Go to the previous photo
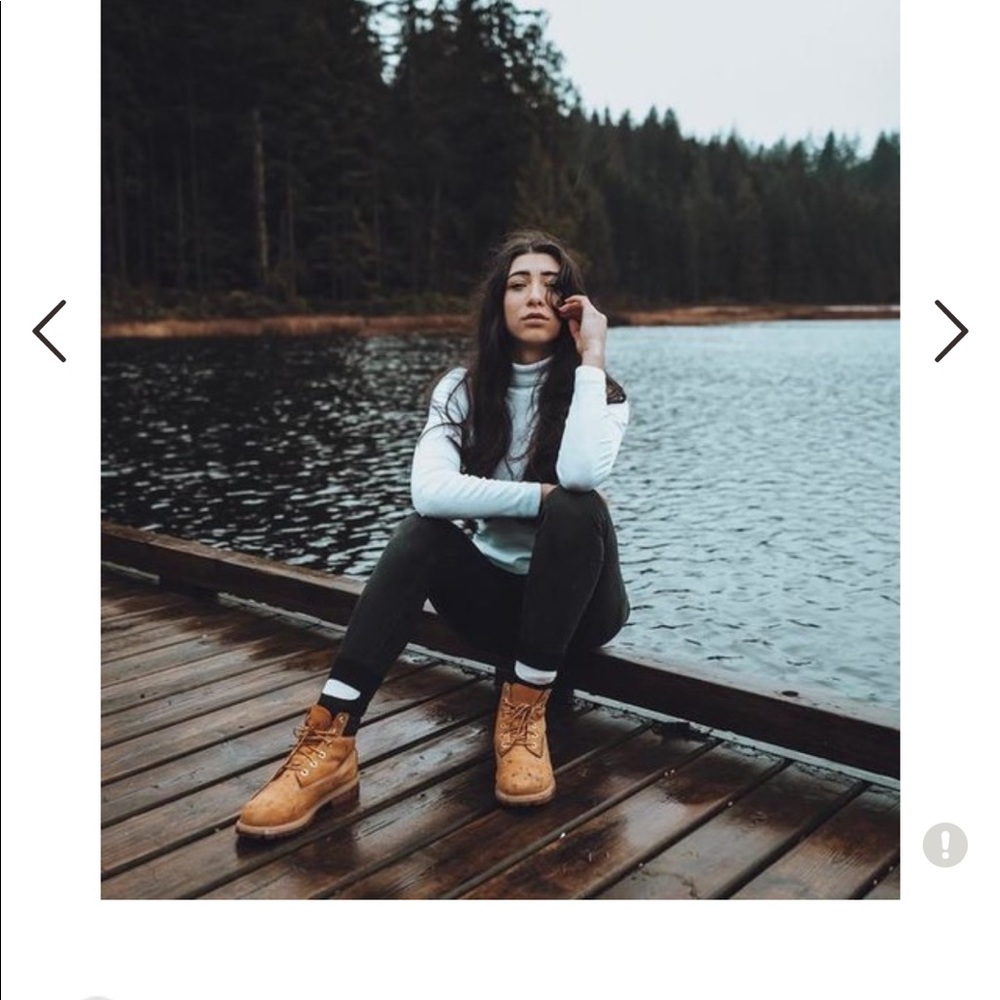The image size is (1000, 1000). (49, 331)
